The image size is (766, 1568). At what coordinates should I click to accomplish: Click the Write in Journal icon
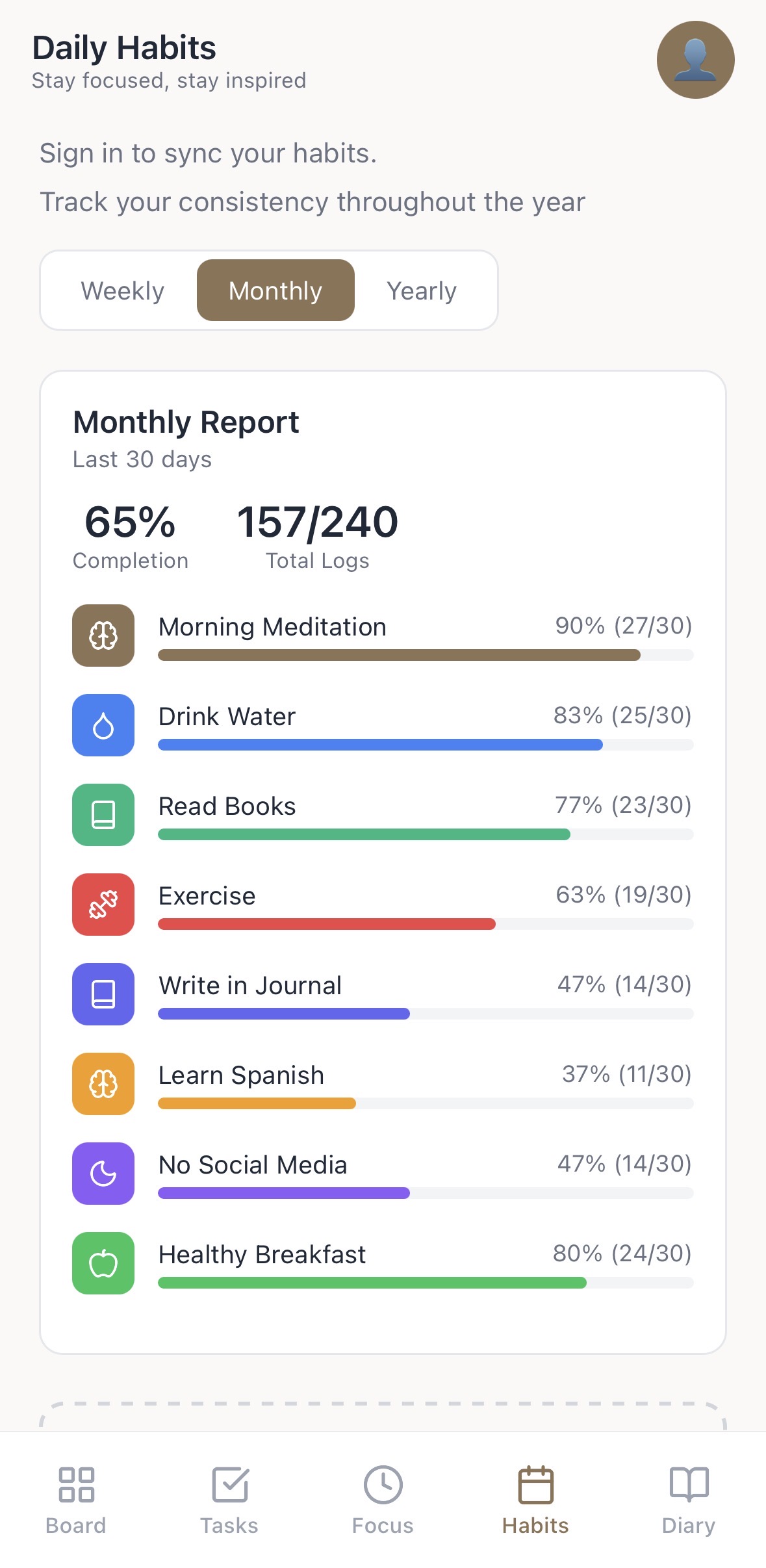coord(103,995)
